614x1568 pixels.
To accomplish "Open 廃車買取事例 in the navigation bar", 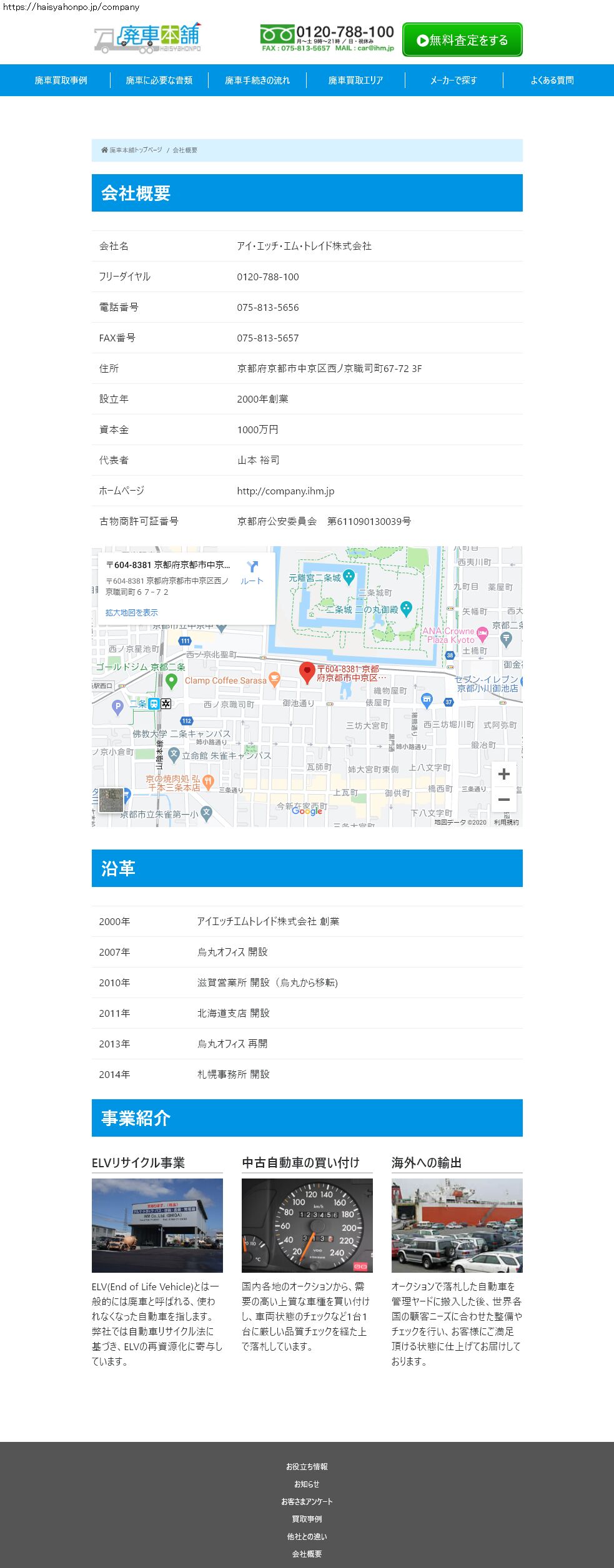I will click(61, 80).
